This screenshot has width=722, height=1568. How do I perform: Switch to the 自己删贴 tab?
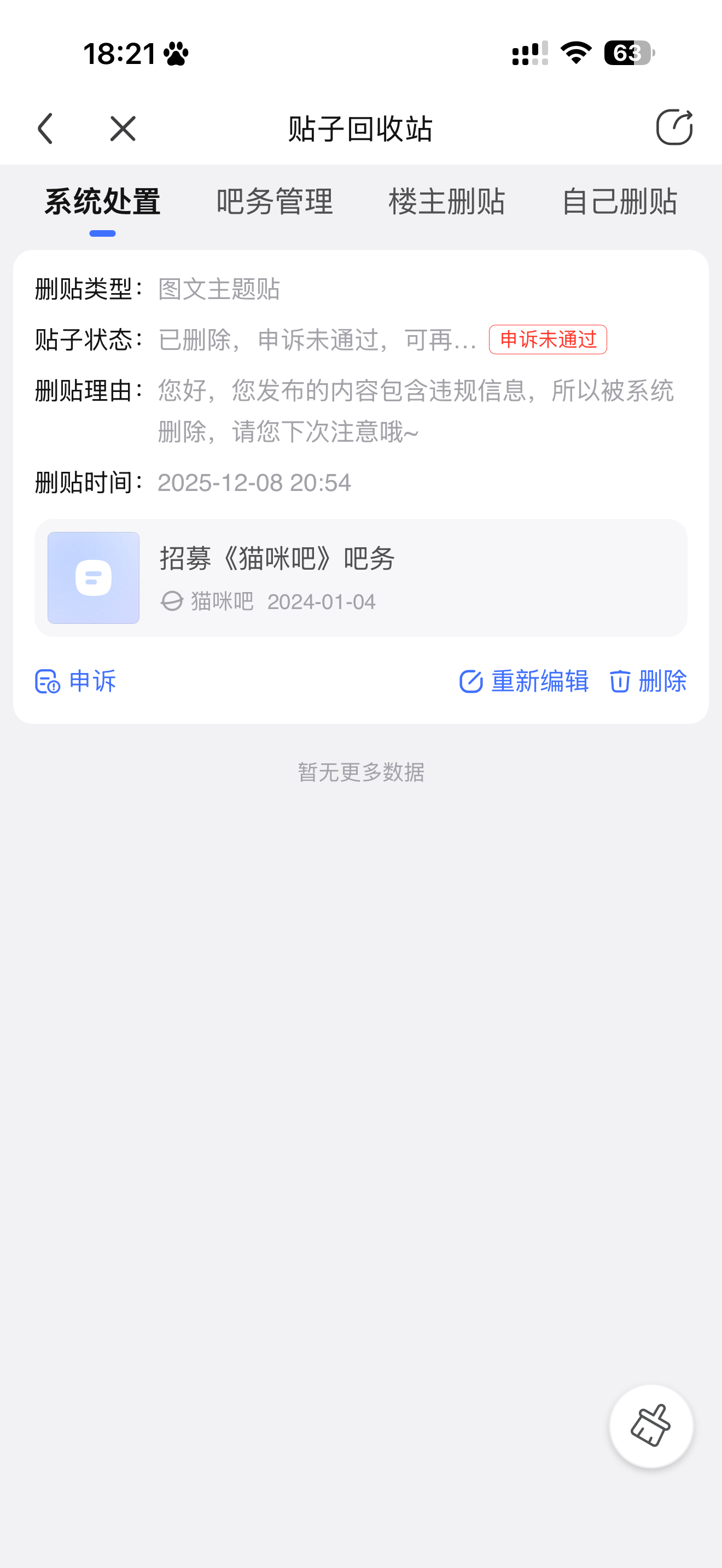pyautogui.click(x=619, y=202)
